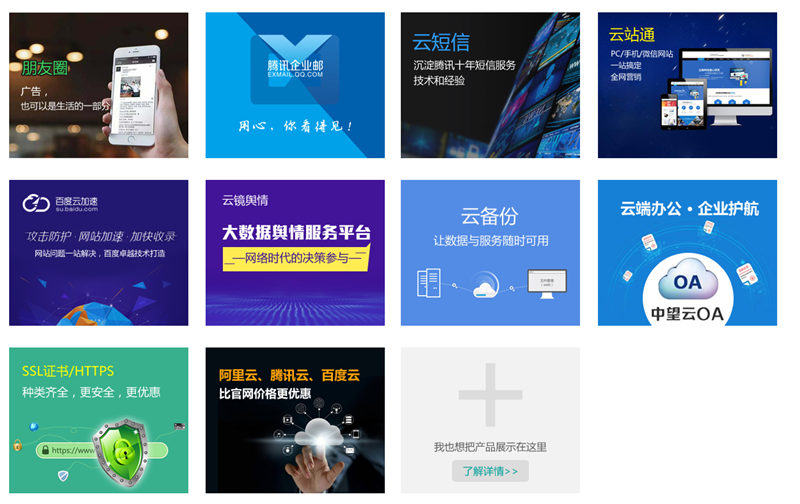The width and height of the screenshot is (800, 504).
Task: Select the 云备份 backup service tile
Action: tap(490, 252)
